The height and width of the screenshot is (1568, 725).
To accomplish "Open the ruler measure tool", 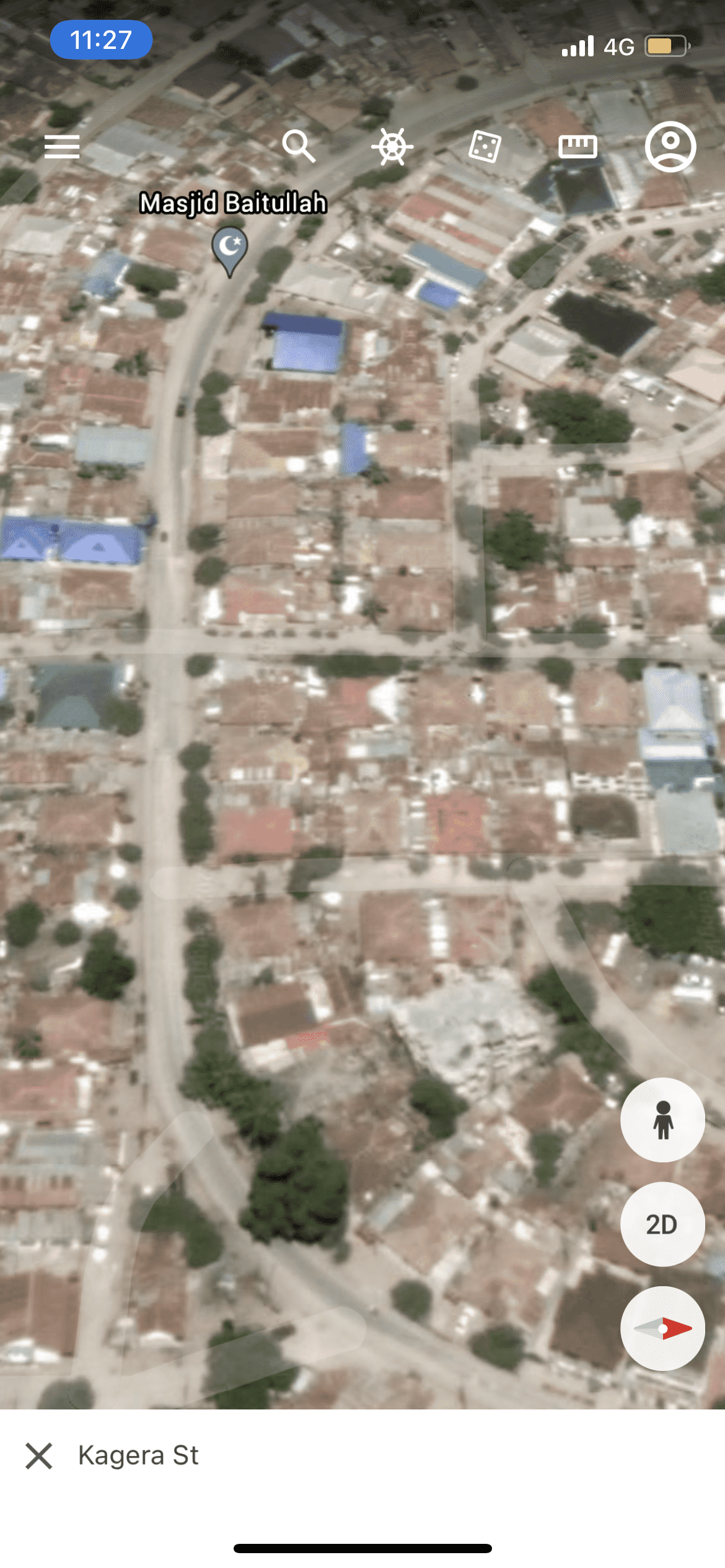I will click(x=578, y=147).
